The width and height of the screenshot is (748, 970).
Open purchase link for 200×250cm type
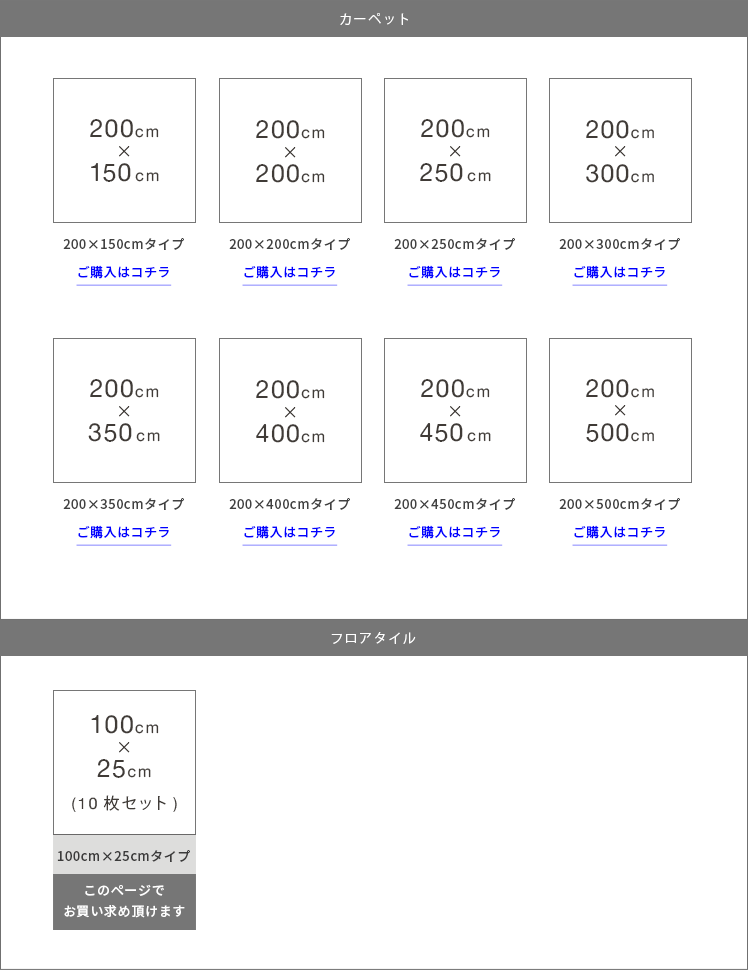454,272
